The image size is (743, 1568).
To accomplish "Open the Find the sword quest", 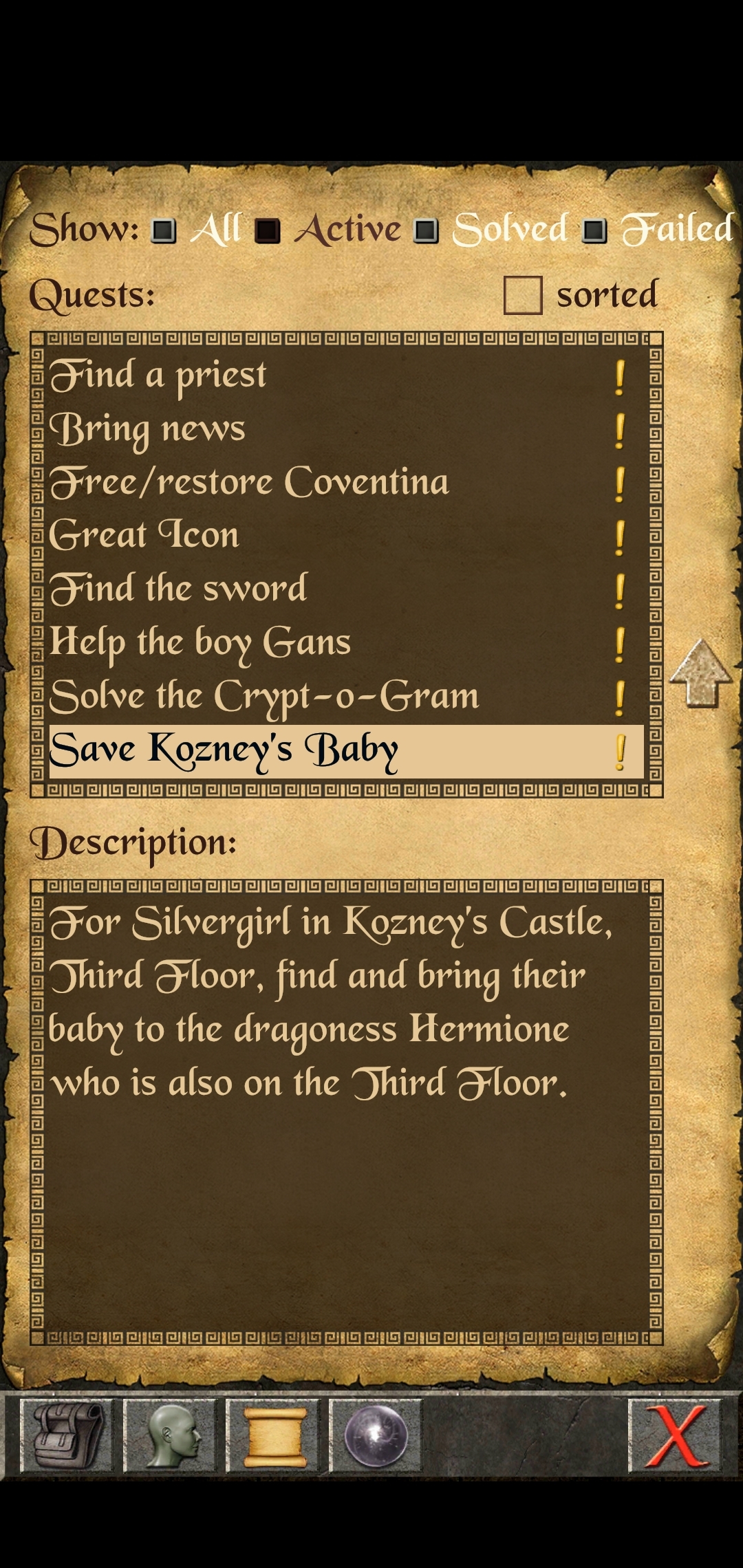I will pos(179,589).
